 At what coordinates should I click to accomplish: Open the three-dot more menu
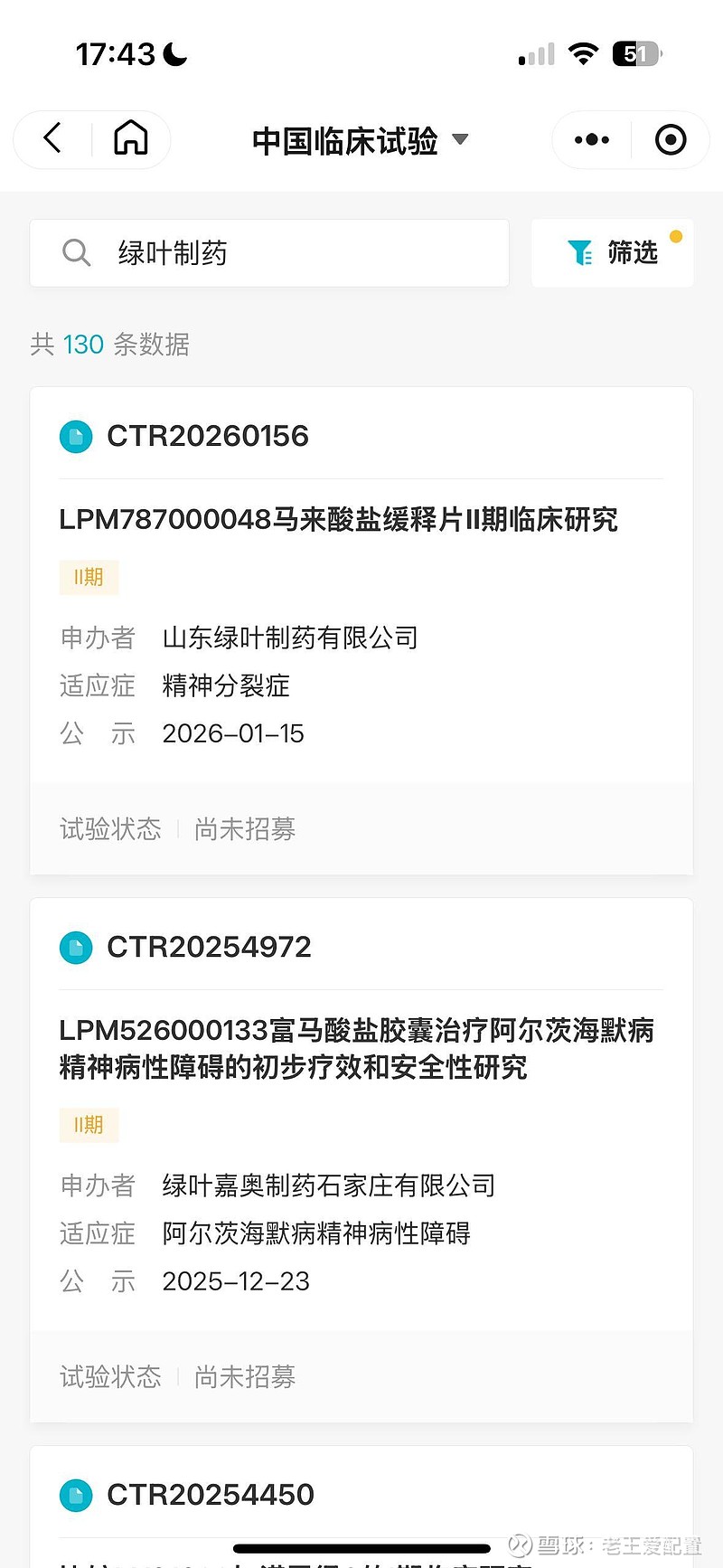(592, 140)
